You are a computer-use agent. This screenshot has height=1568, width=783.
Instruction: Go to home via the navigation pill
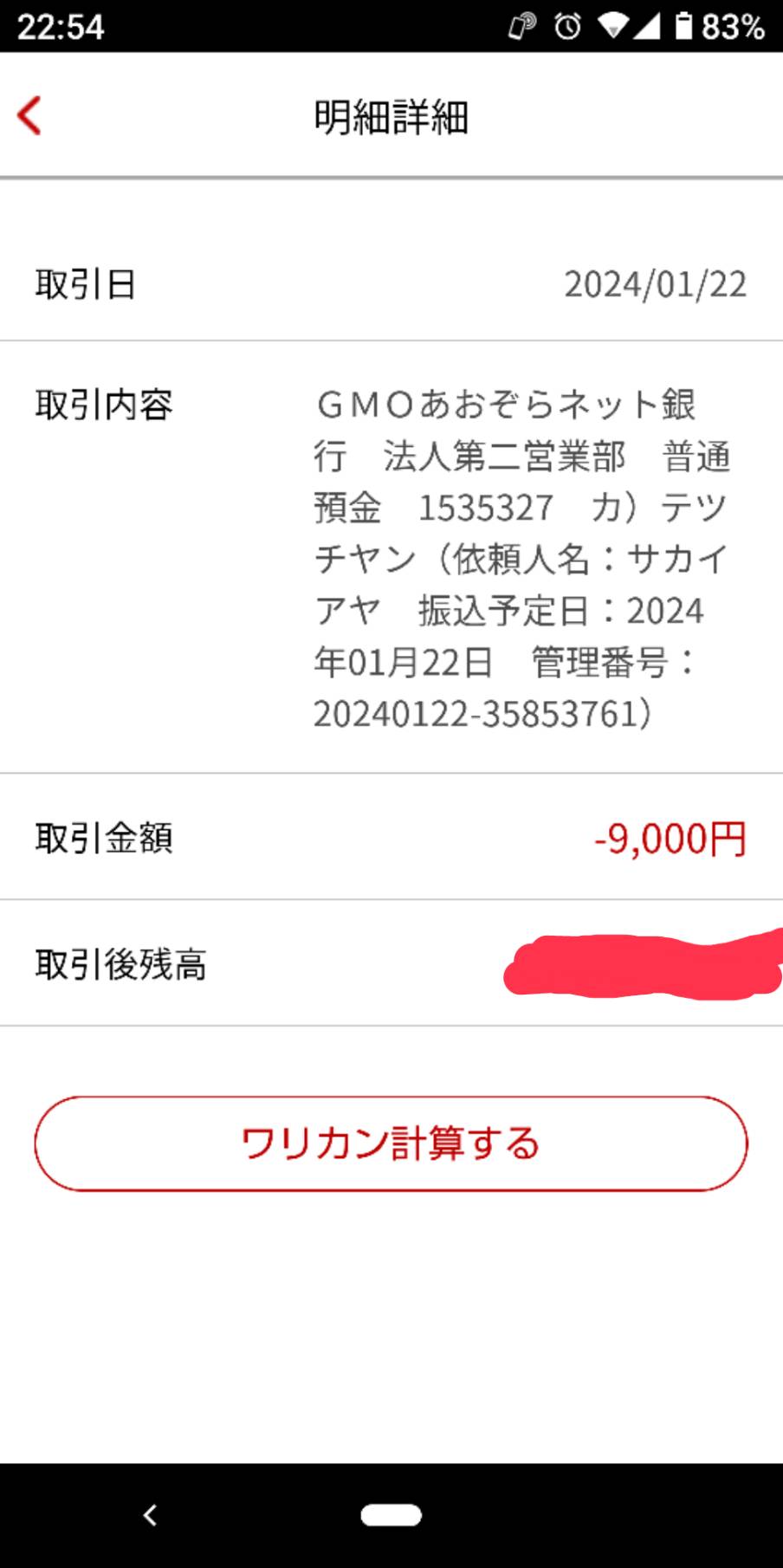[391, 1515]
